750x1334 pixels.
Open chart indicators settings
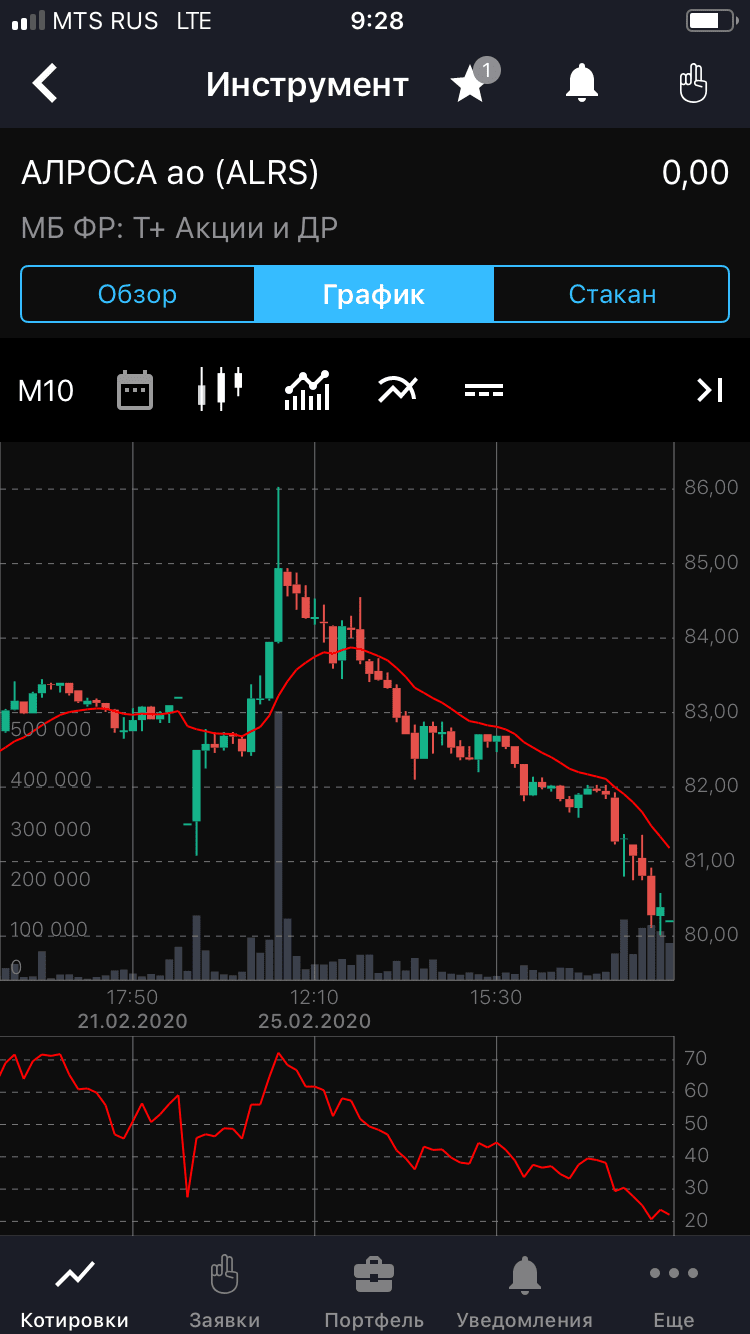[x=307, y=390]
